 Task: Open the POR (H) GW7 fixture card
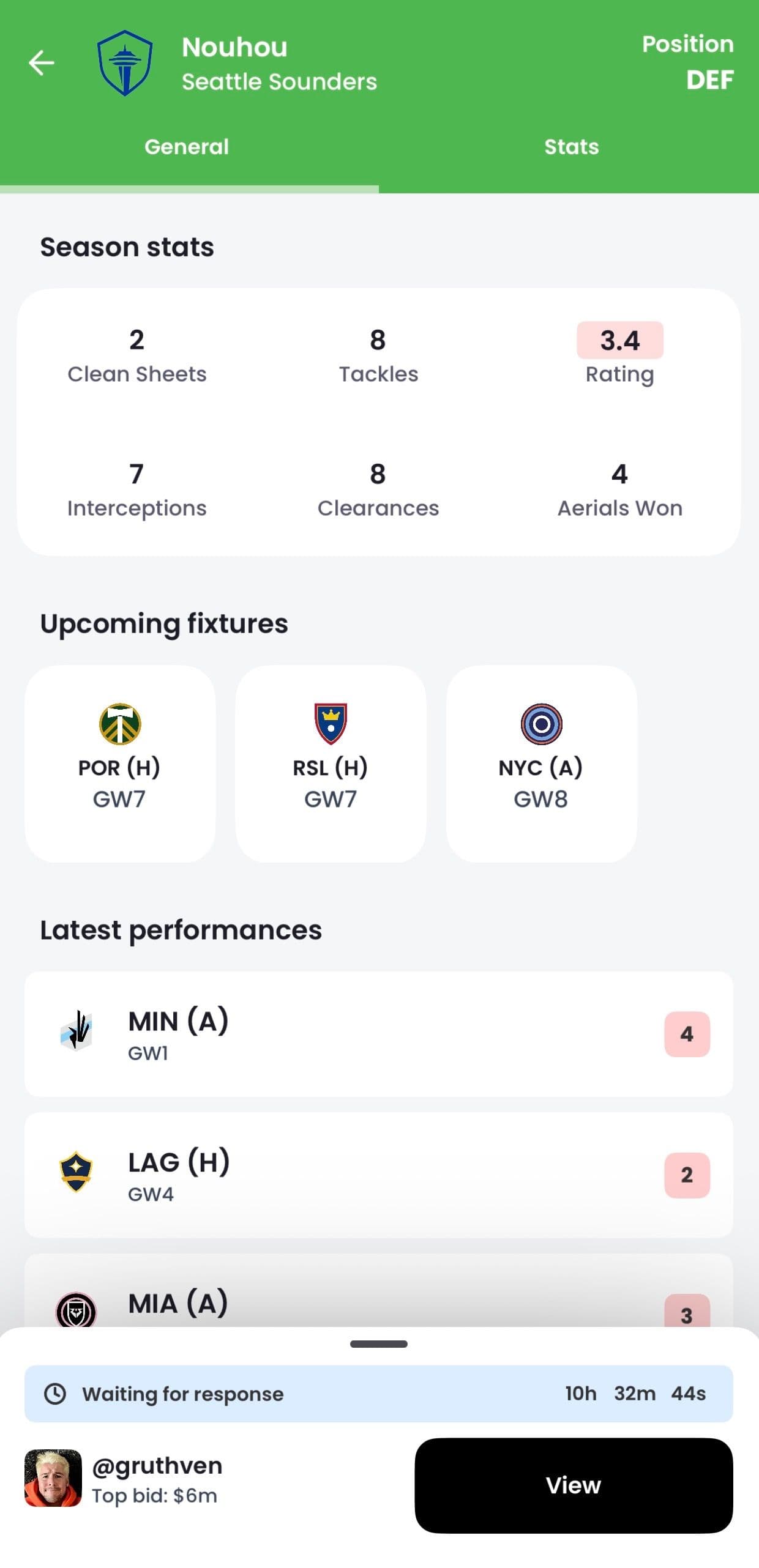pyautogui.click(x=120, y=764)
